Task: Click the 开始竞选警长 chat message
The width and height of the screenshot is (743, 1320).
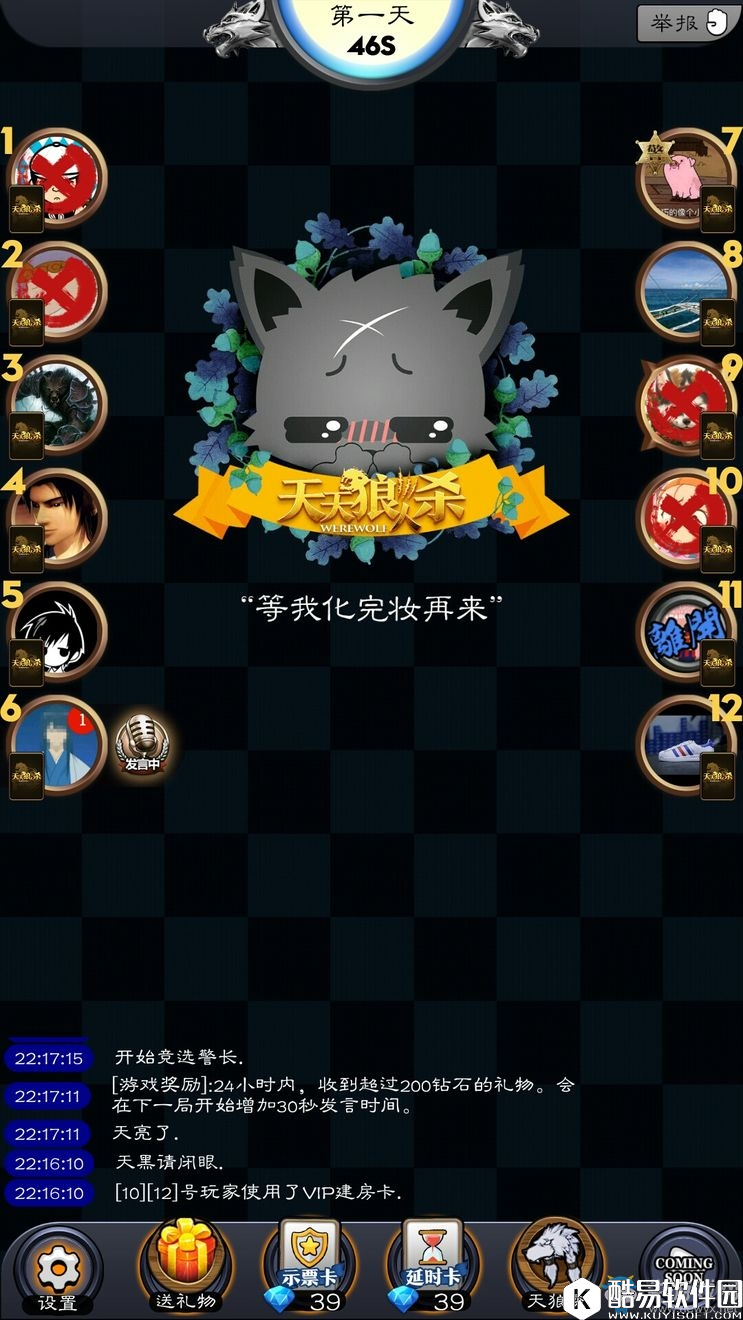Action: (x=170, y=1058)
